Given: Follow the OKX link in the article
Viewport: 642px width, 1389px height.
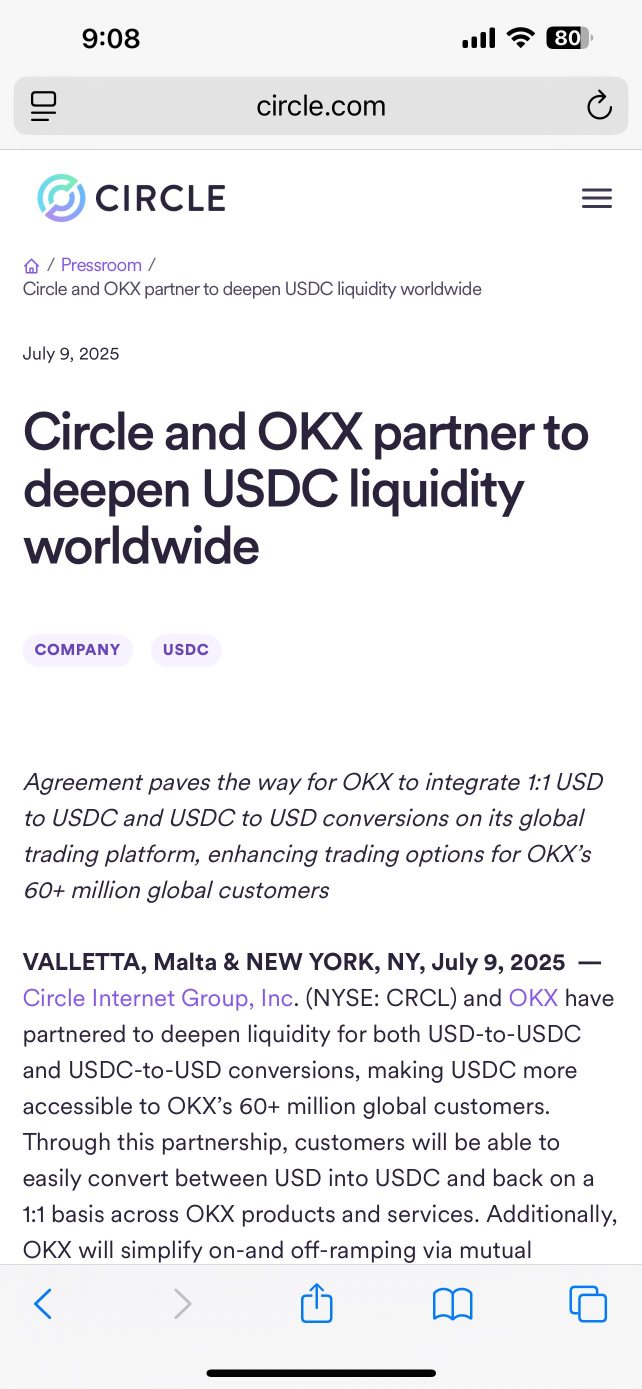Looking at the screenshot, I should pyautogui.click(x=533, y=998).
